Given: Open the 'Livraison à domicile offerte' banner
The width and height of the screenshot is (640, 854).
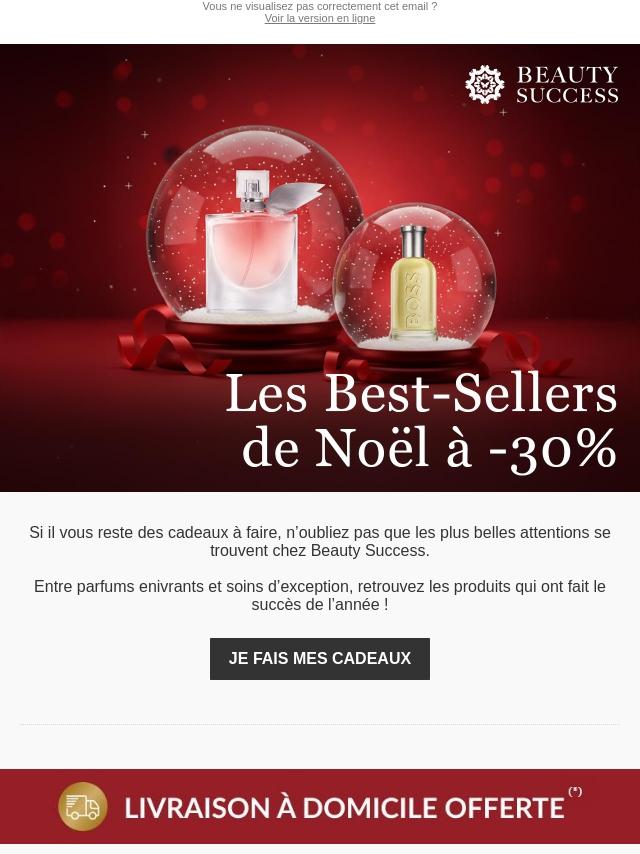Looking at the screenshot, I should [320, 806].
